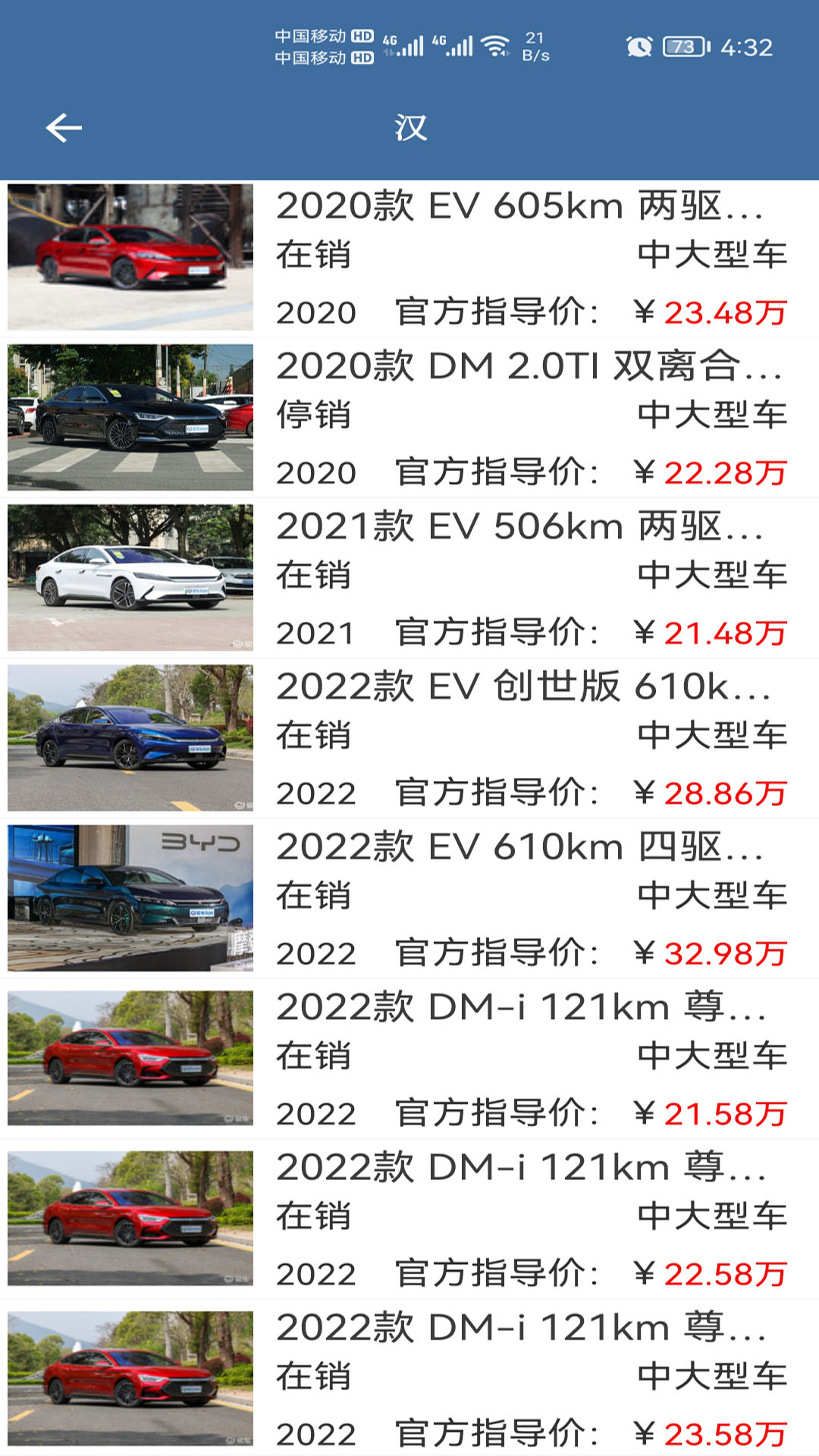Open the black sedan photo thumbnail
This screenshot has width=819, height=1456.
(130, 417)
